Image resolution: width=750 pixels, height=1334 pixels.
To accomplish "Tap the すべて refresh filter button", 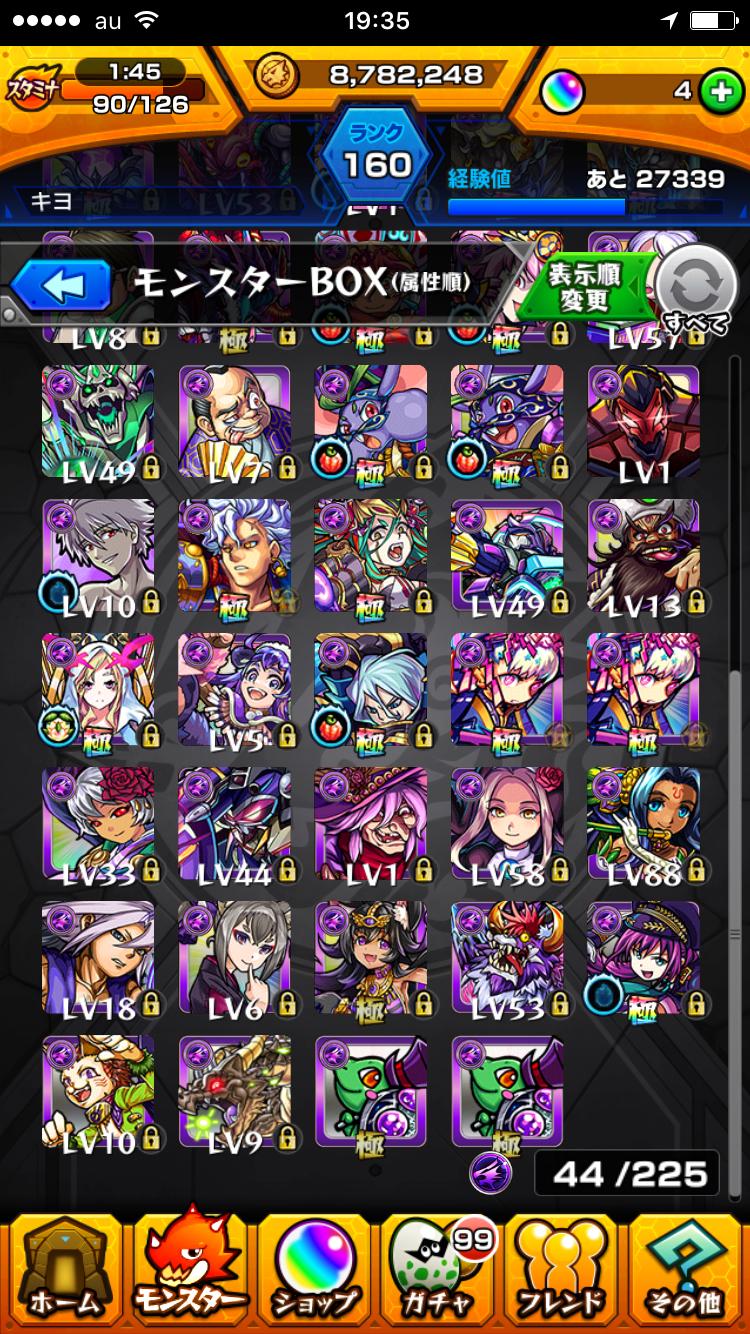I will coord(694,288).
